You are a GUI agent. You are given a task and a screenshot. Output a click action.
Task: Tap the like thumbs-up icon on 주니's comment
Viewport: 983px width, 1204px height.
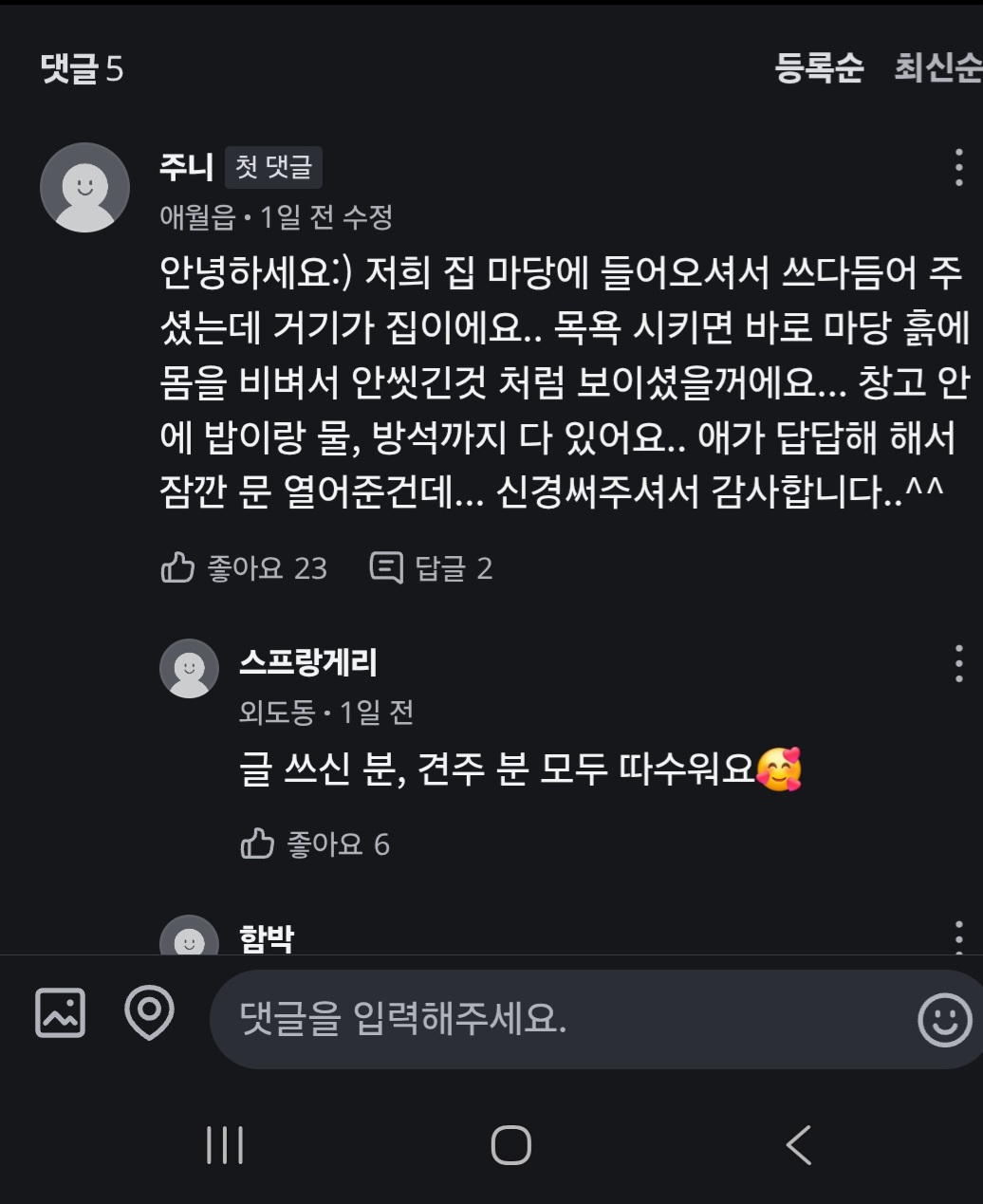[179, 566]
